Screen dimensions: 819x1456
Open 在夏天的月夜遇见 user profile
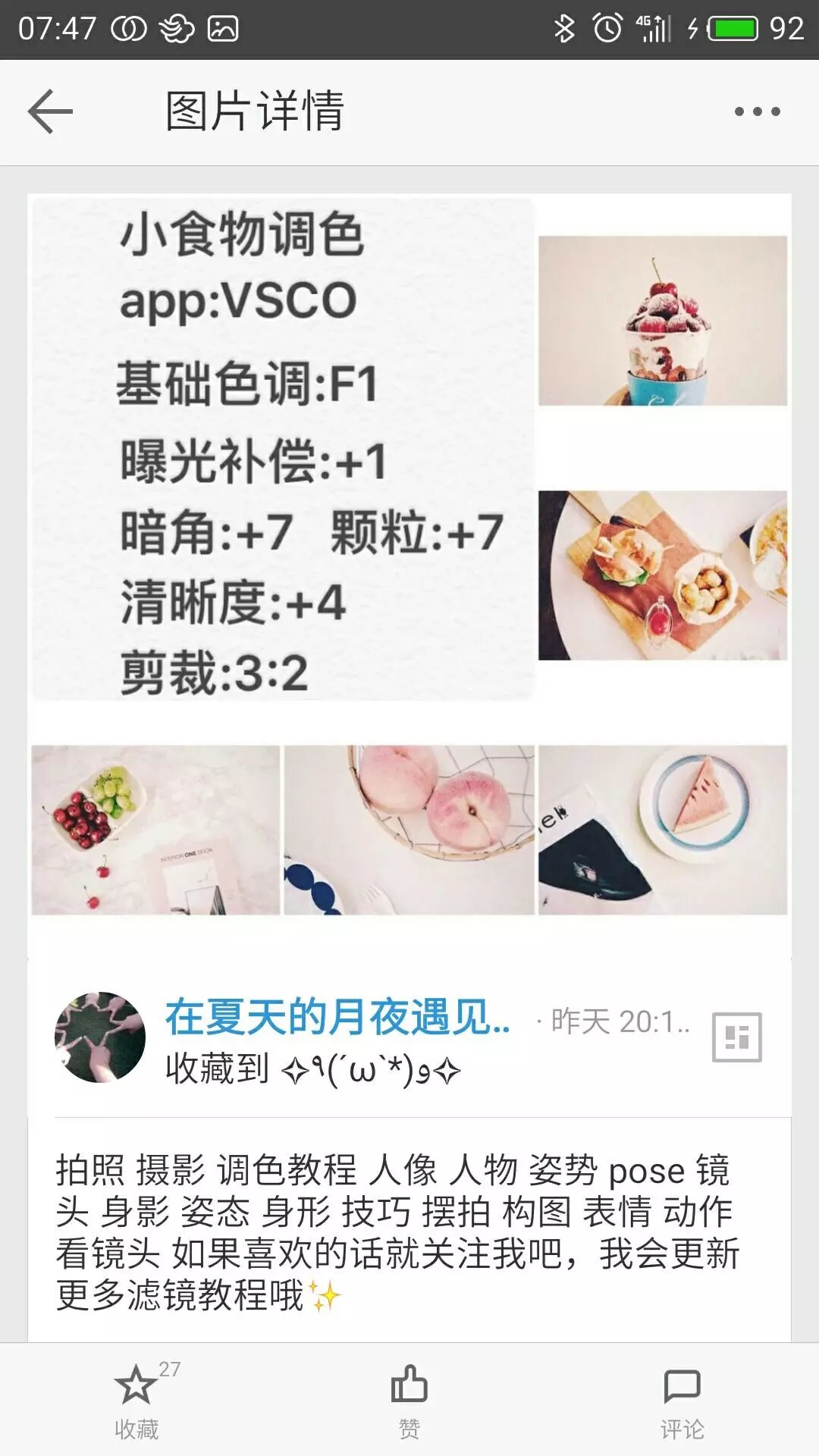pos(337,1017)
